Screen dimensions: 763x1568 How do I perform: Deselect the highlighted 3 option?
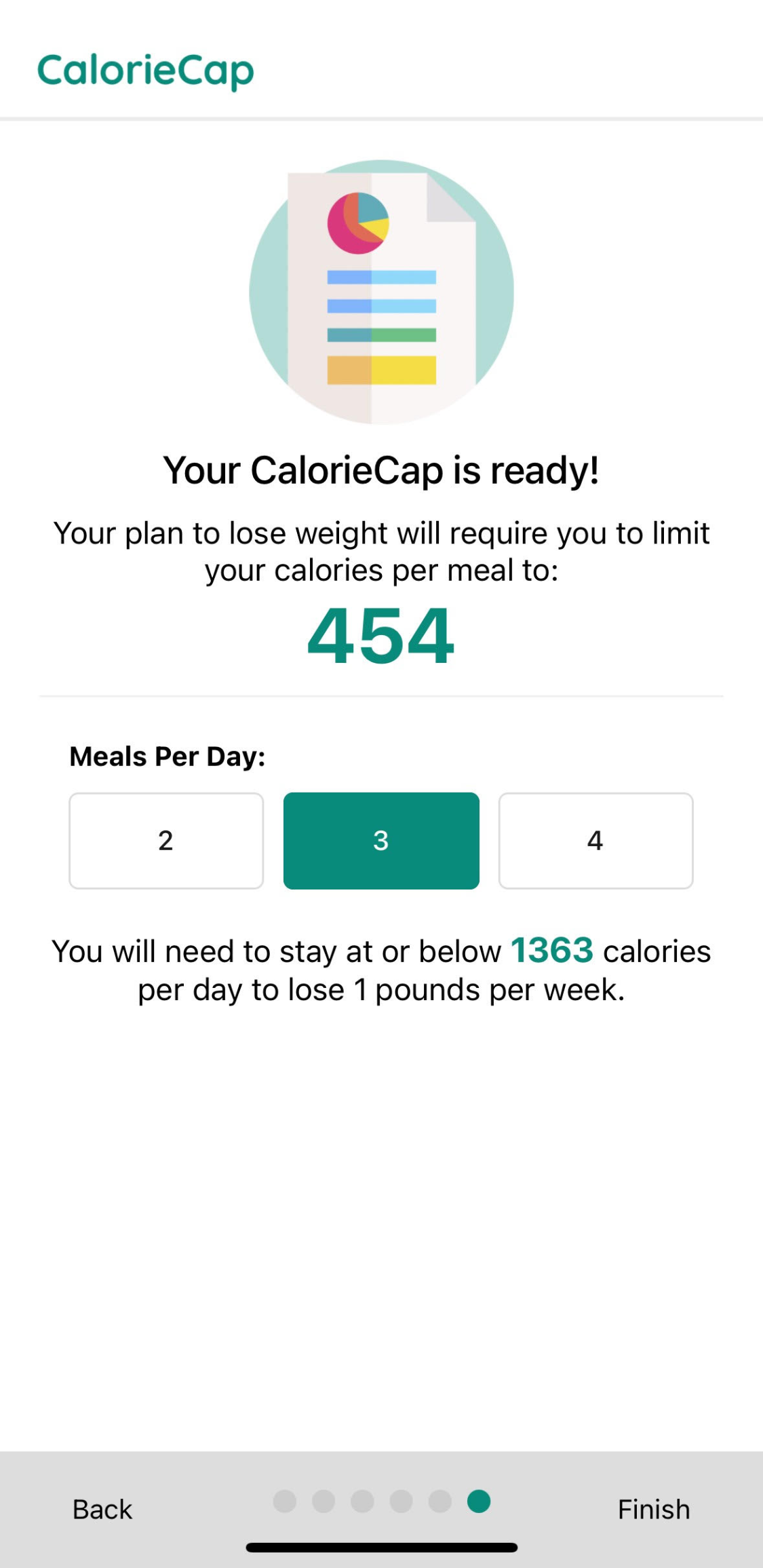[381, 840]
